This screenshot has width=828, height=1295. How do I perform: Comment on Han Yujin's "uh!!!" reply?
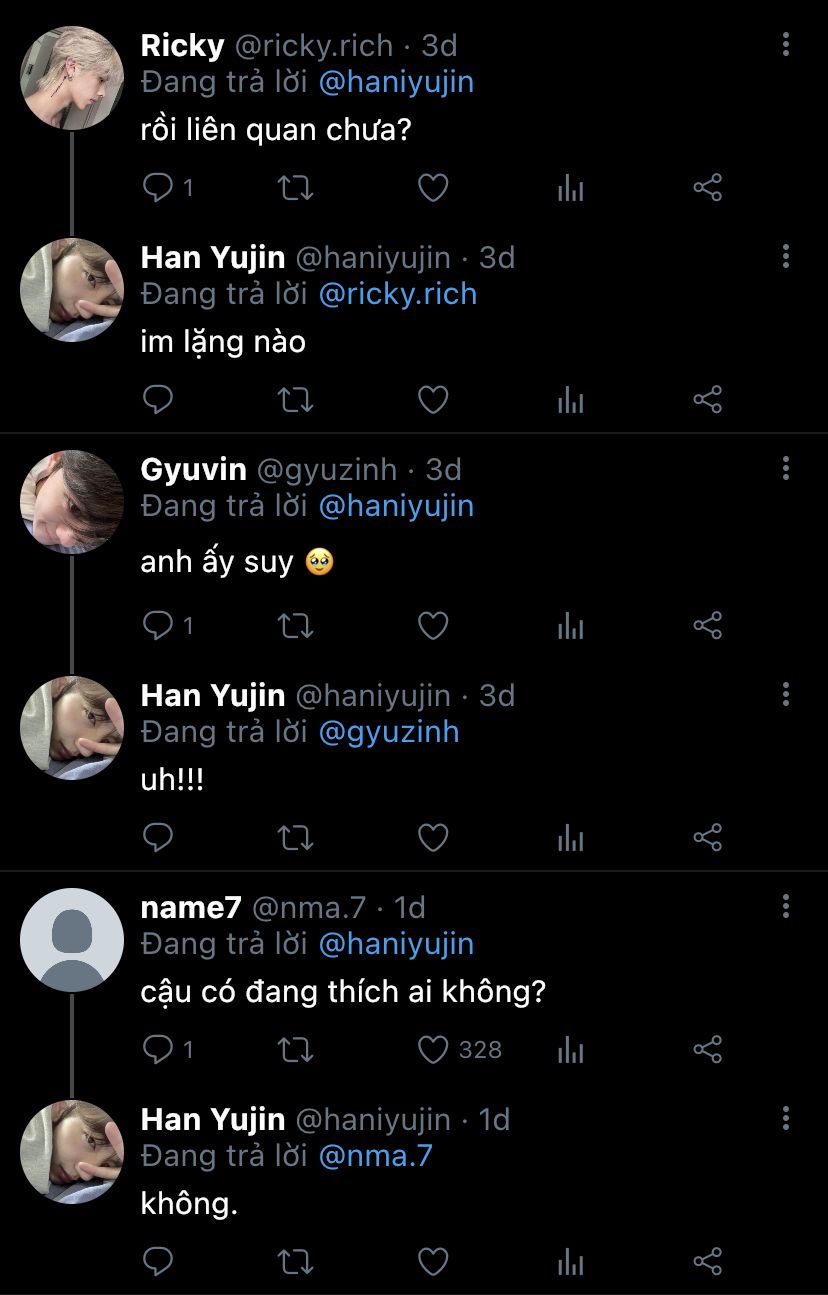(x=158, y=837)
